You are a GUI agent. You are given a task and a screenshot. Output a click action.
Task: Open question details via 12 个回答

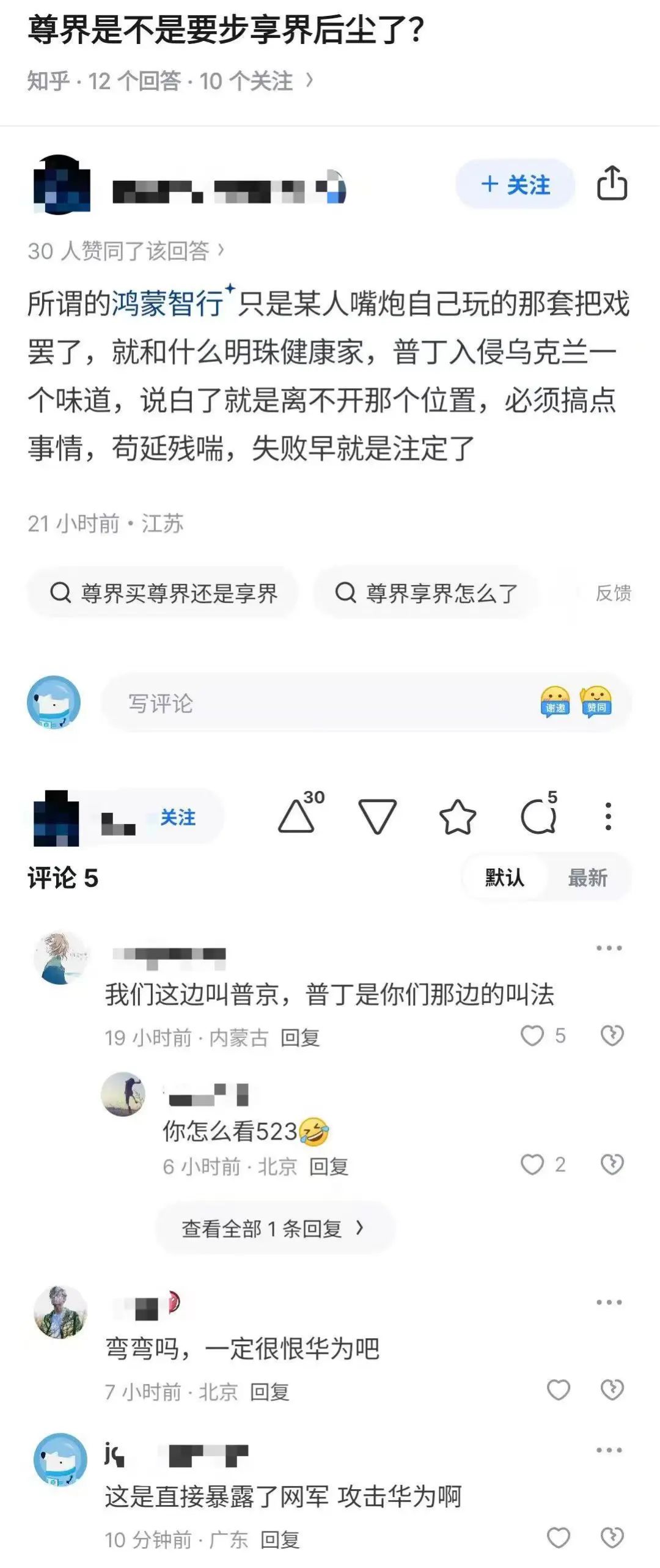pos(134,81)
